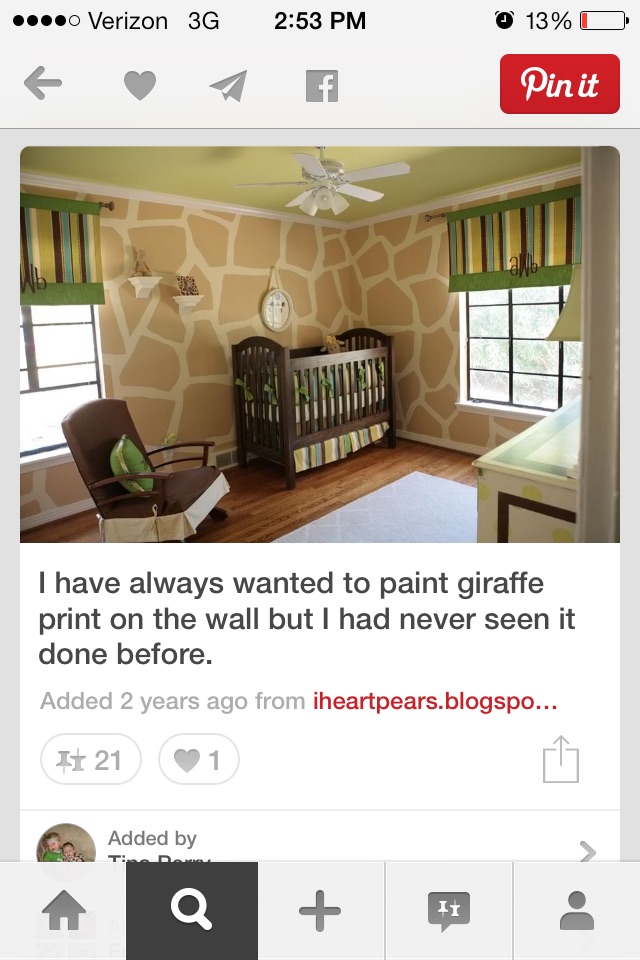Open the iheartpears.blogspot source link
640x960 pixels.
(x=434, y=701)
